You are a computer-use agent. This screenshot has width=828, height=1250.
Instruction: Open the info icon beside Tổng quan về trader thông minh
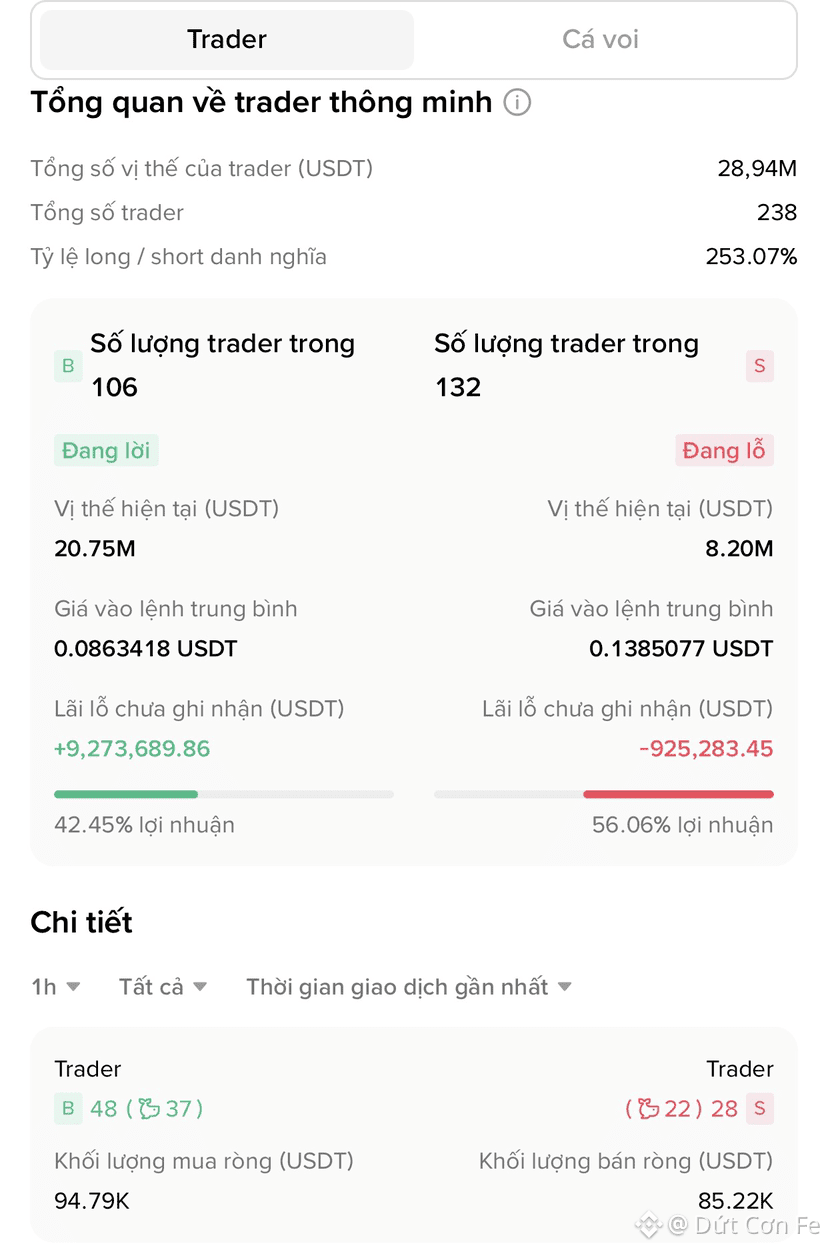click(517, 102)
